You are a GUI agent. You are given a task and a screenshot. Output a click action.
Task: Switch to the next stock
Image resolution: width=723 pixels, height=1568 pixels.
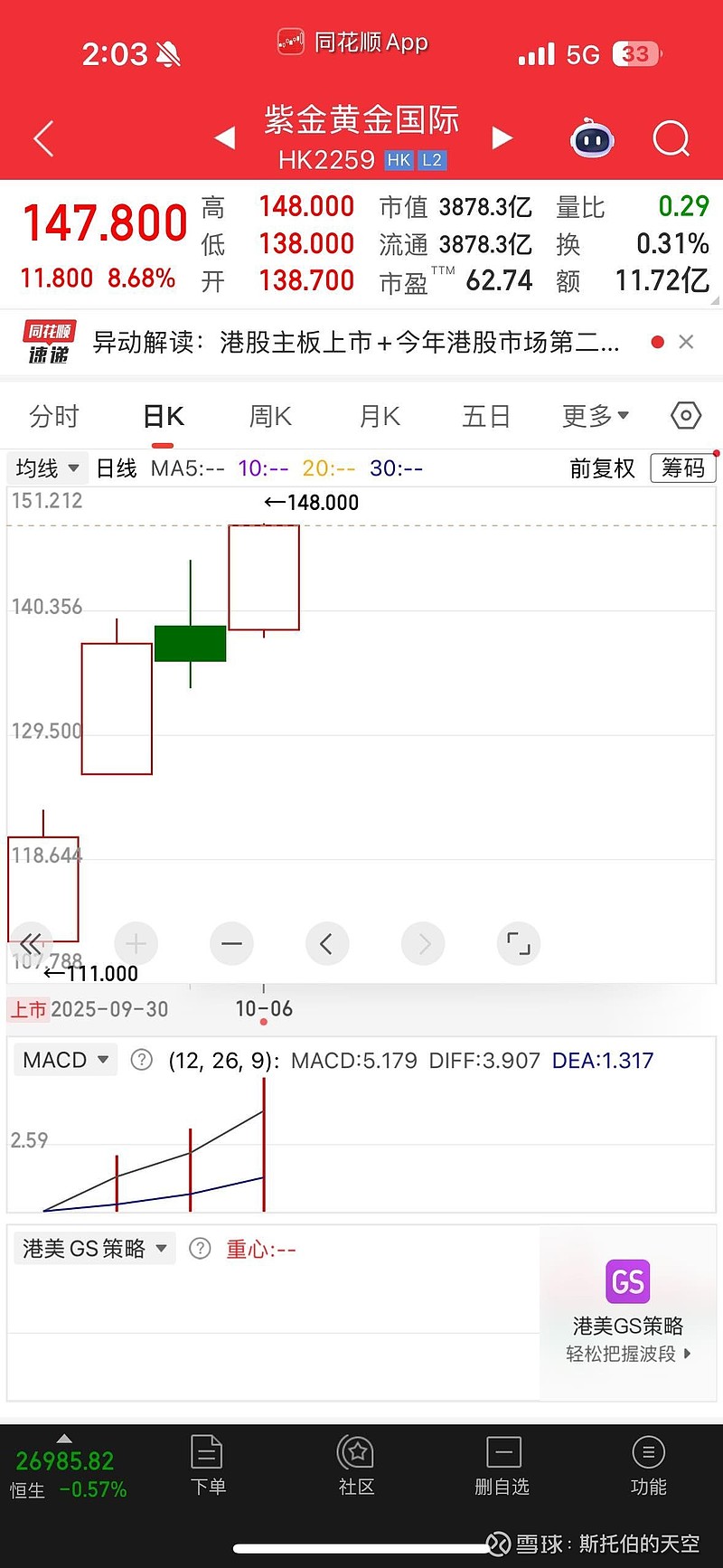[x=502, y=138]
